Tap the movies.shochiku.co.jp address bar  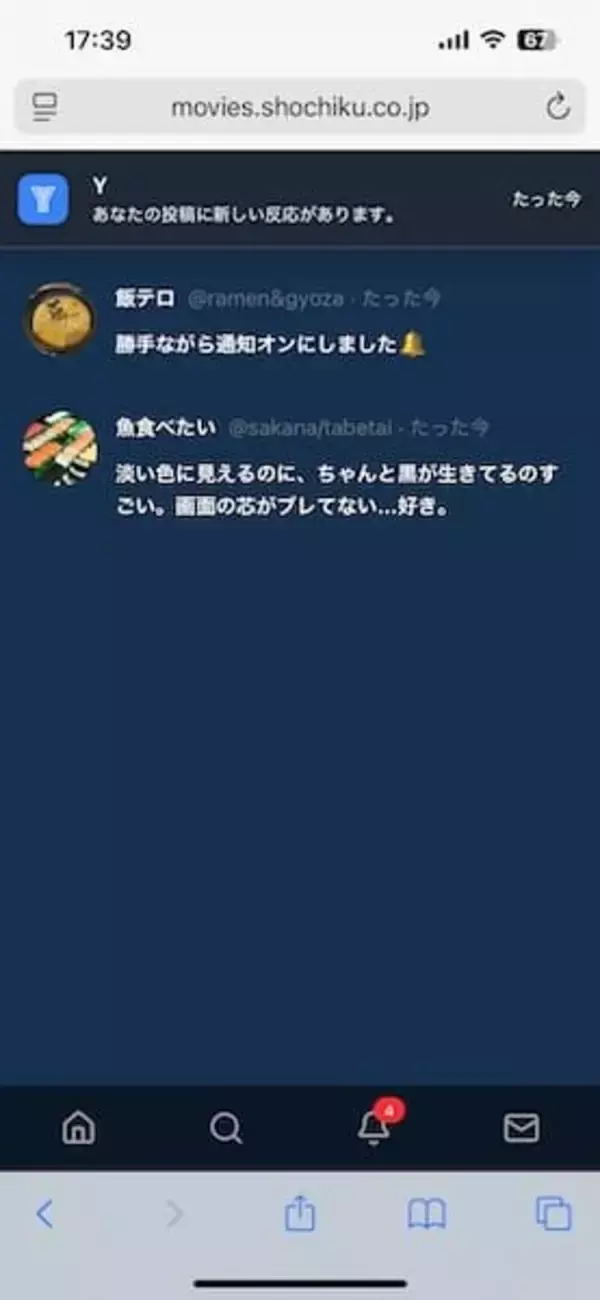tap(300, 107)
